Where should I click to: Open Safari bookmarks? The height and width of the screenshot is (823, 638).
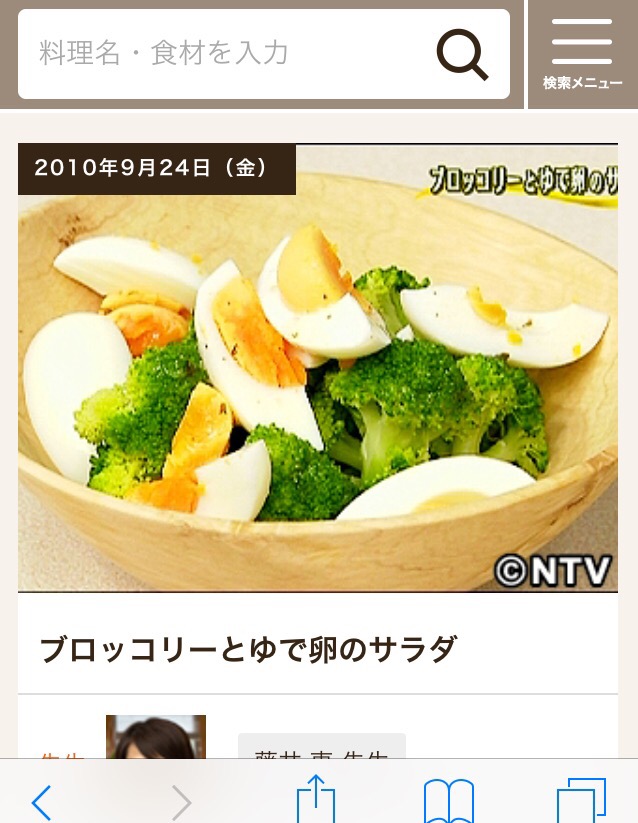coord(448,801)
